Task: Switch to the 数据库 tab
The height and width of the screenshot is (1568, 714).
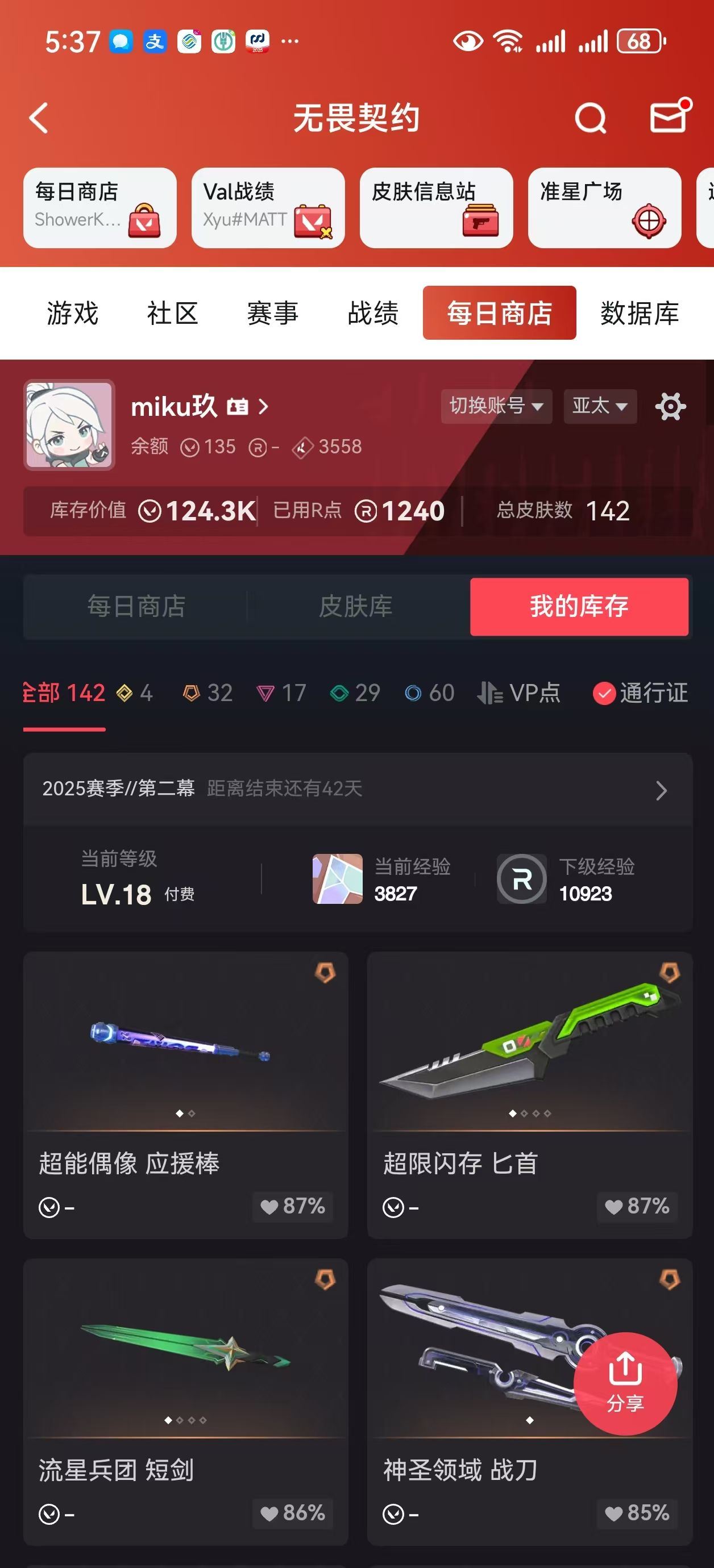Action: coord(640,314)
